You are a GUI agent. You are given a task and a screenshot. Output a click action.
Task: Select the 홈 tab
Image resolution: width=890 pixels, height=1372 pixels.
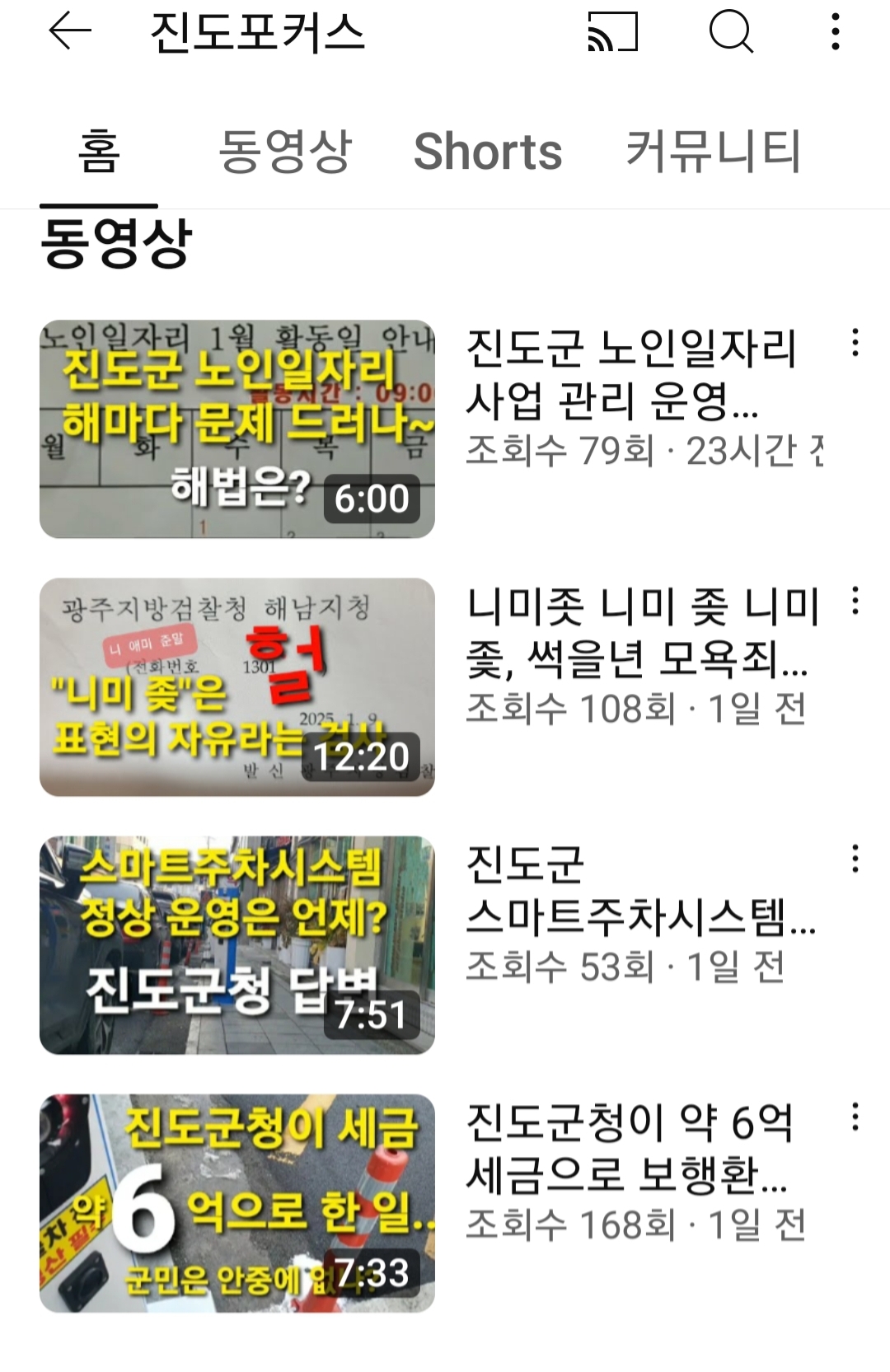tap(99, 152)
